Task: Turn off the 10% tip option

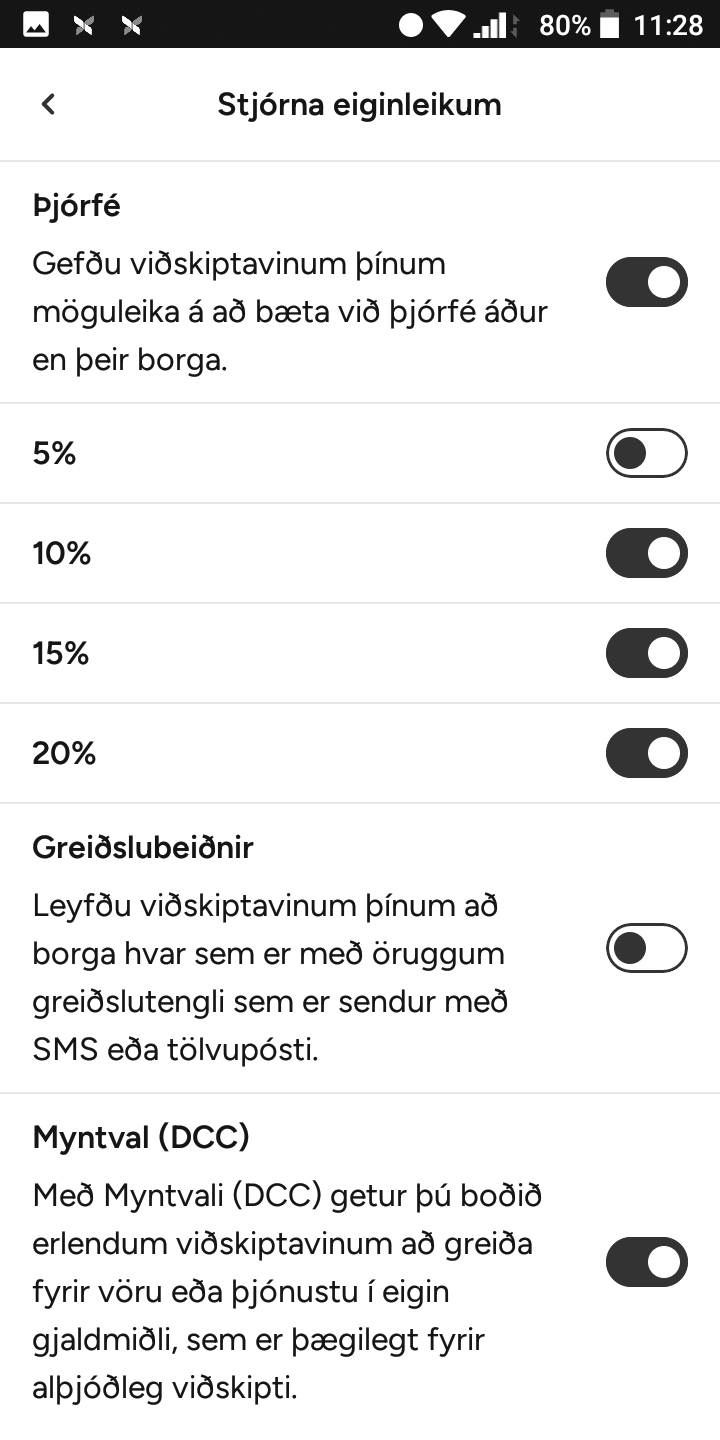Action: (x=647, y=553)
